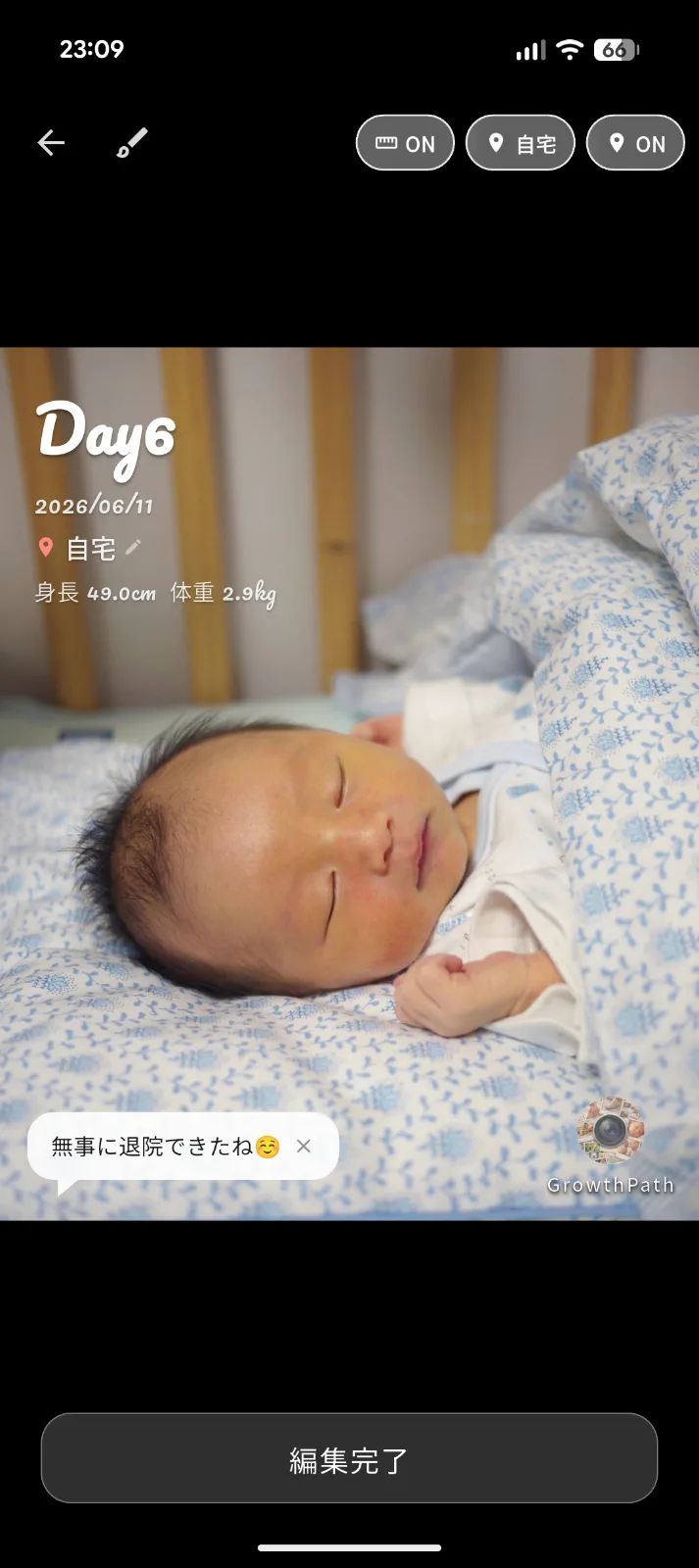Open the brush style editor
Screen dimensions: 699x1568
(x=132, y=143)
